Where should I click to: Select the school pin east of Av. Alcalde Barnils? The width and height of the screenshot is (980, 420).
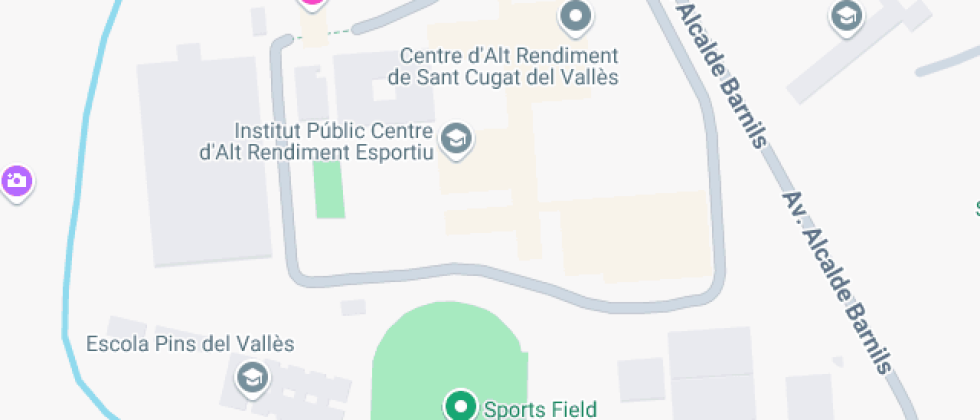[847, 16]
